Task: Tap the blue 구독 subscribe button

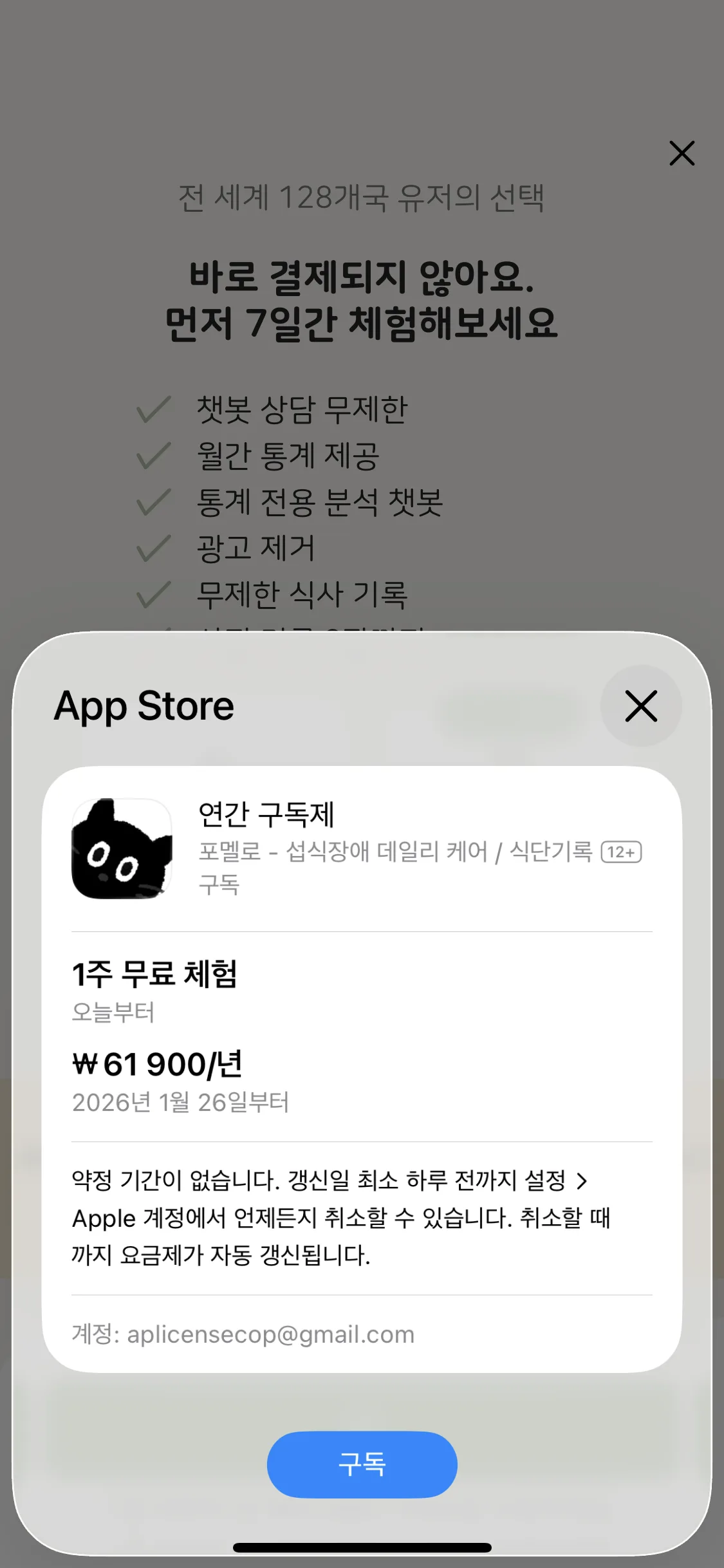Action: 362,1464
